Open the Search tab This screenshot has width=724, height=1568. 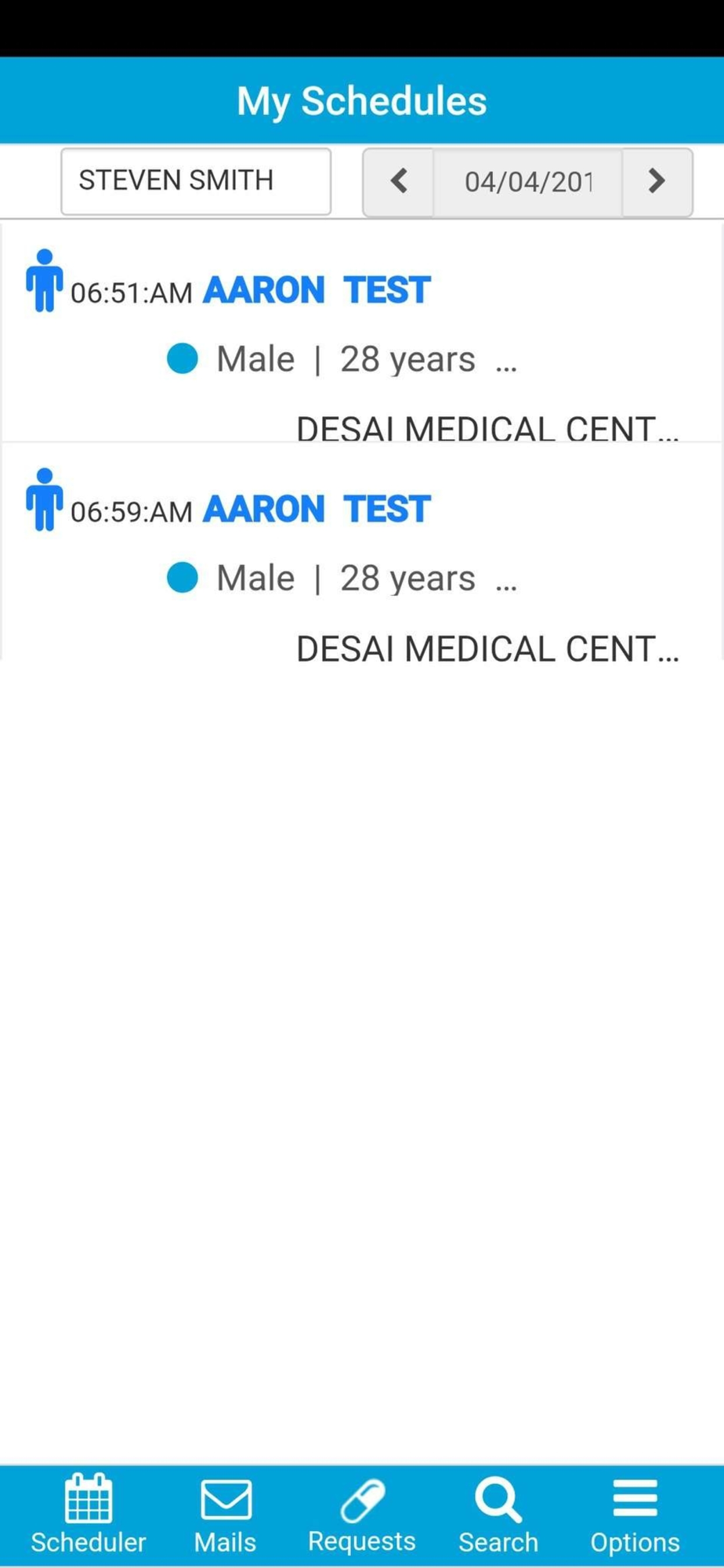coord(498,1516)
